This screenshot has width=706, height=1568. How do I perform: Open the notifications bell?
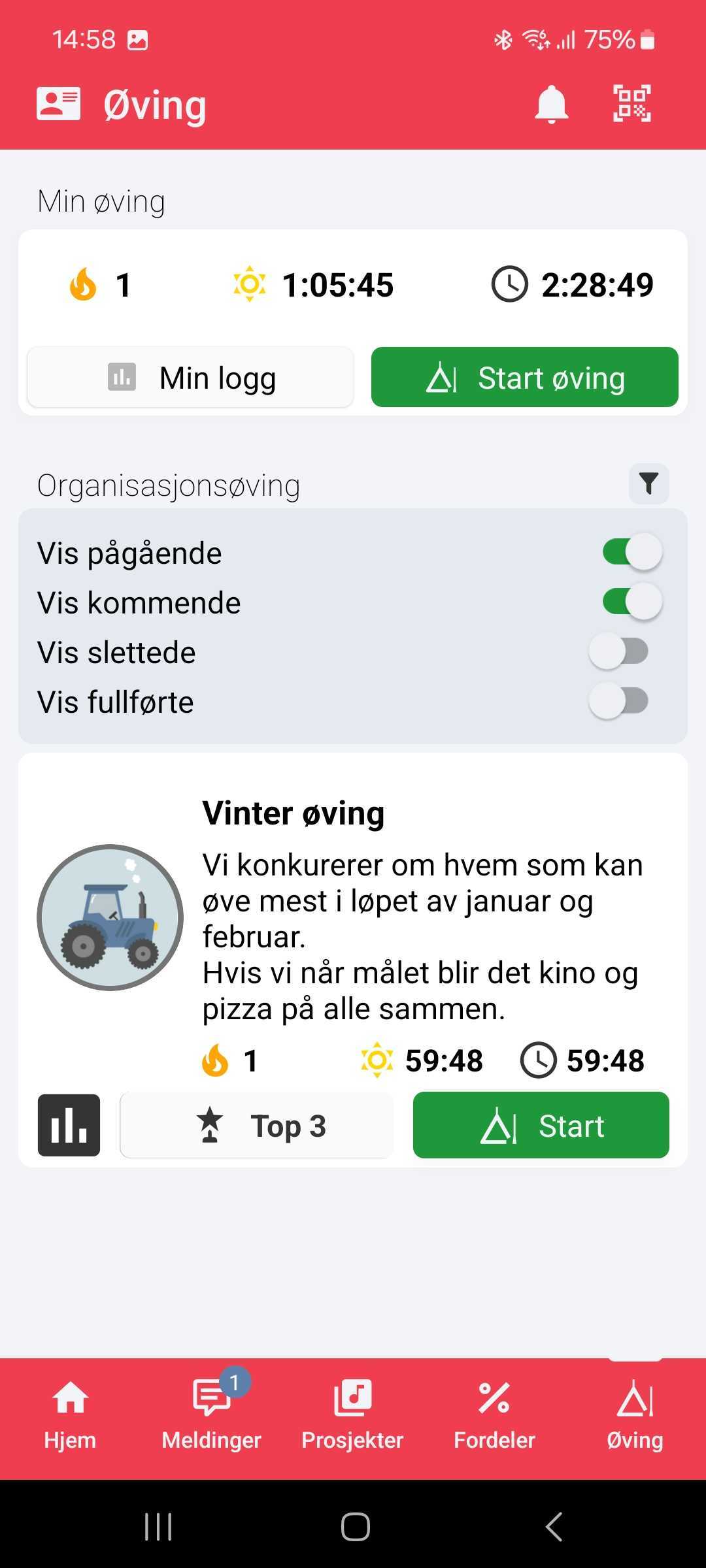pos(551,105)
